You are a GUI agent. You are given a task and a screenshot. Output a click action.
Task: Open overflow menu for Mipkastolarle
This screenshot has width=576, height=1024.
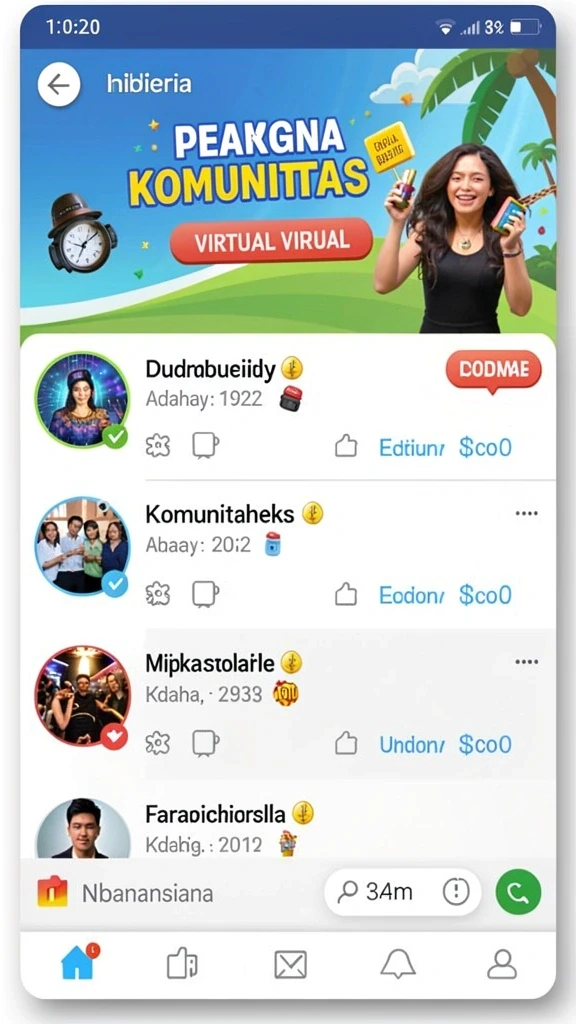[x=526, y=662]
